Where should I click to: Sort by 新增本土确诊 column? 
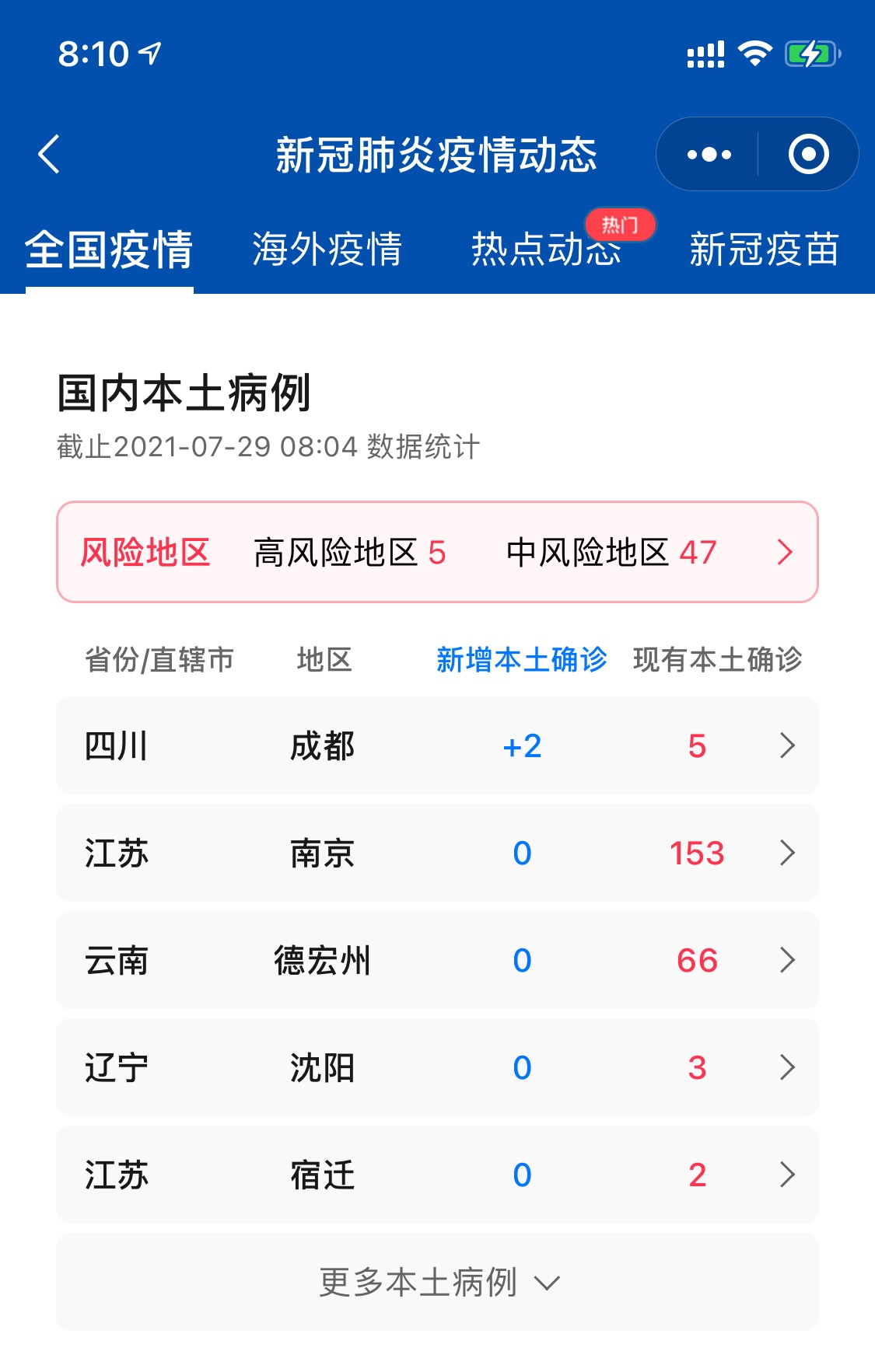[521, 659]
